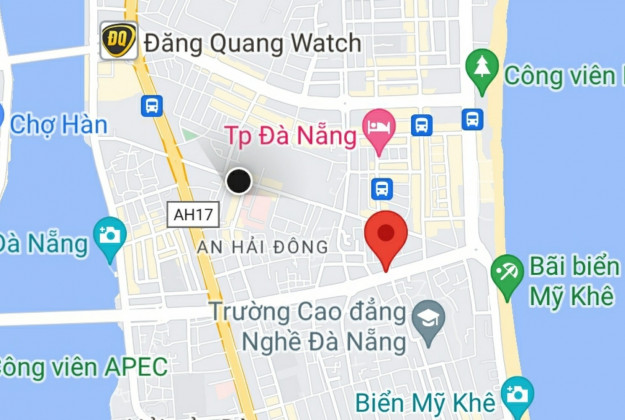The image size is (625, 420).
Task: Select the pink Tp Đà Nẵng hotel pin
Action: click(x=379, y=127)
